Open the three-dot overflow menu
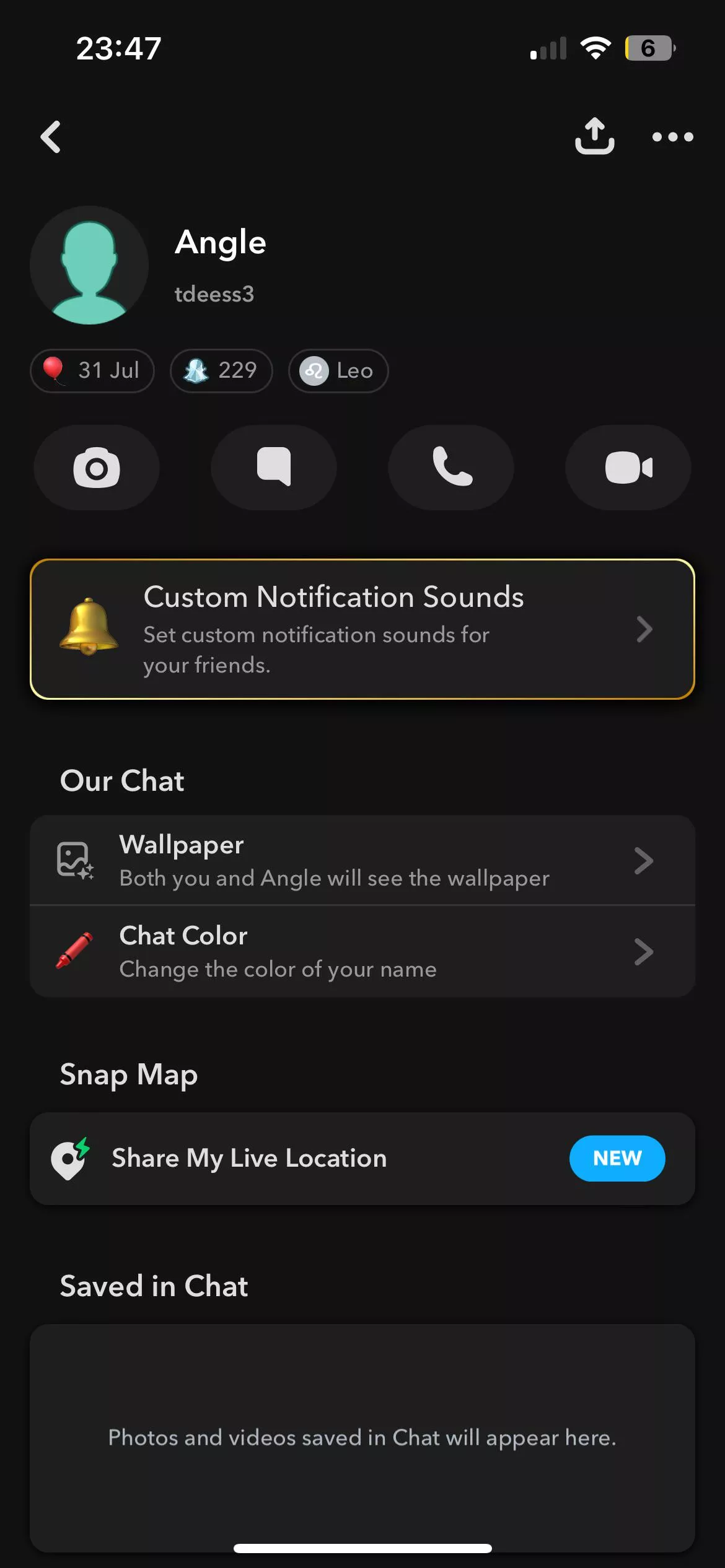The width and height of the screenshot is (725, 1568). 672,137
